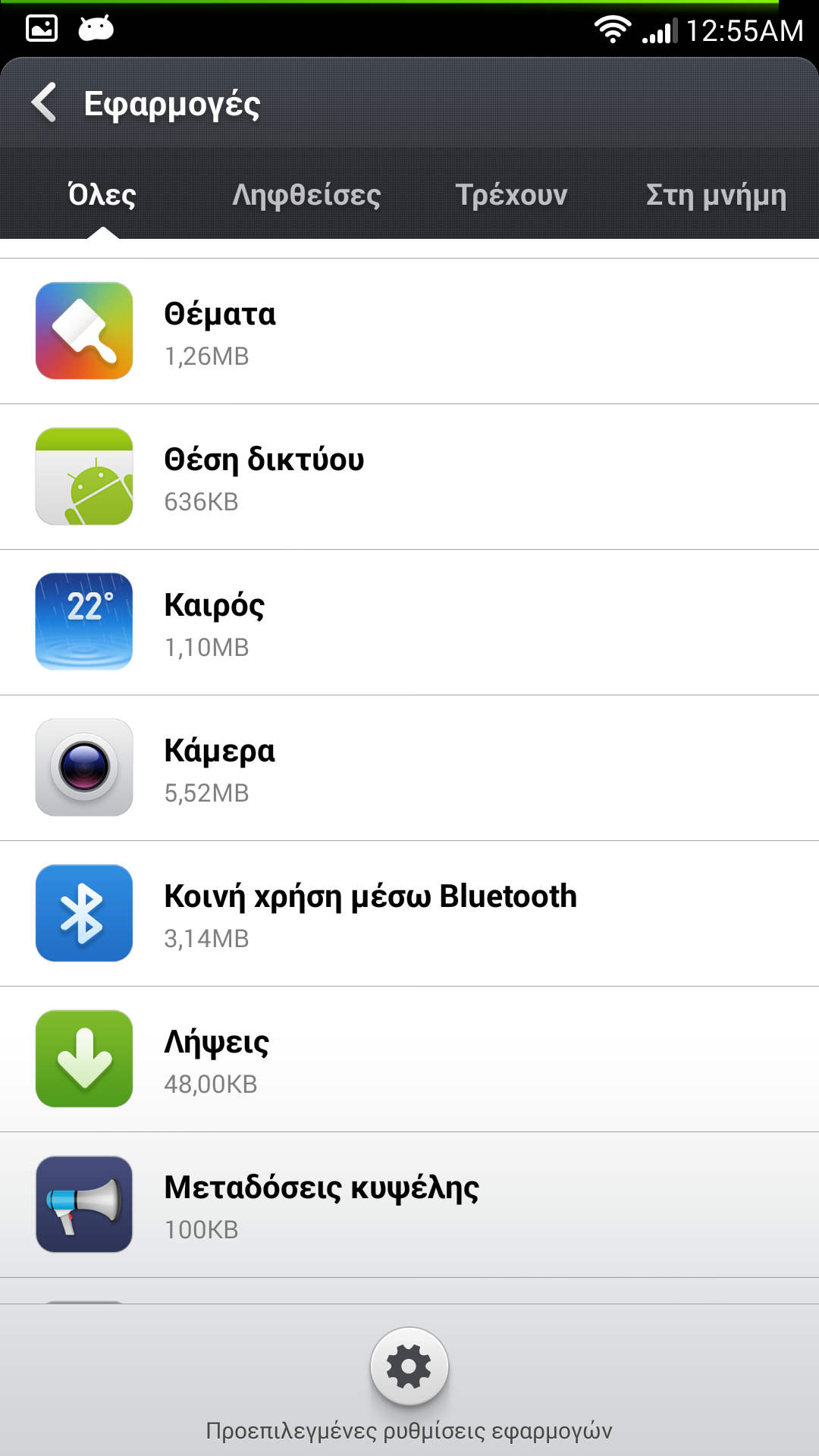The width and height of the screenshot is (819, 1456).
Task: Open the Καιρός app details
Action: pyautogui.click(x=409, y=623)
